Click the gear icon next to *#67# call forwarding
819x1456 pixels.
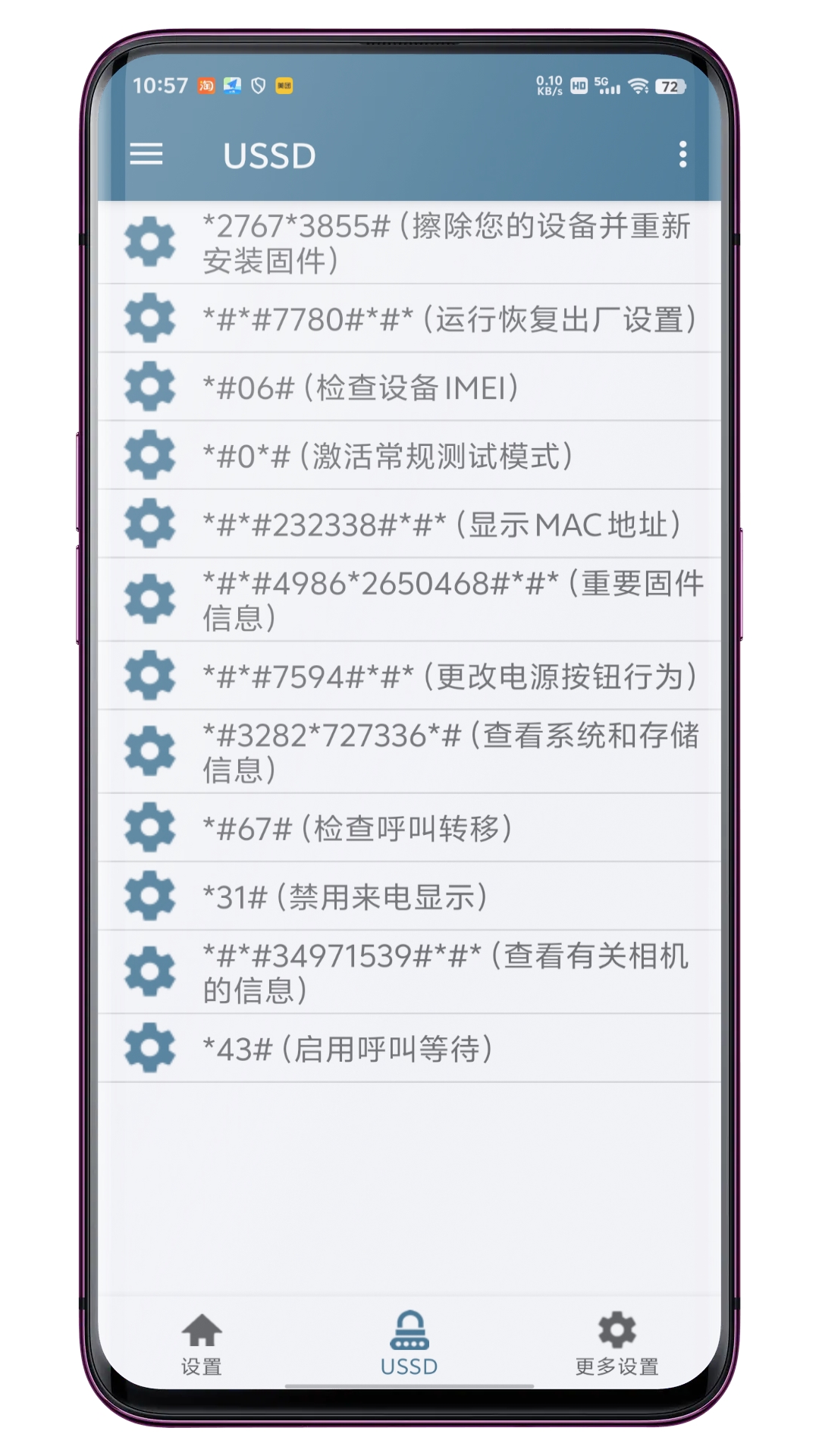pyautogui.click(x=149, y=828)
